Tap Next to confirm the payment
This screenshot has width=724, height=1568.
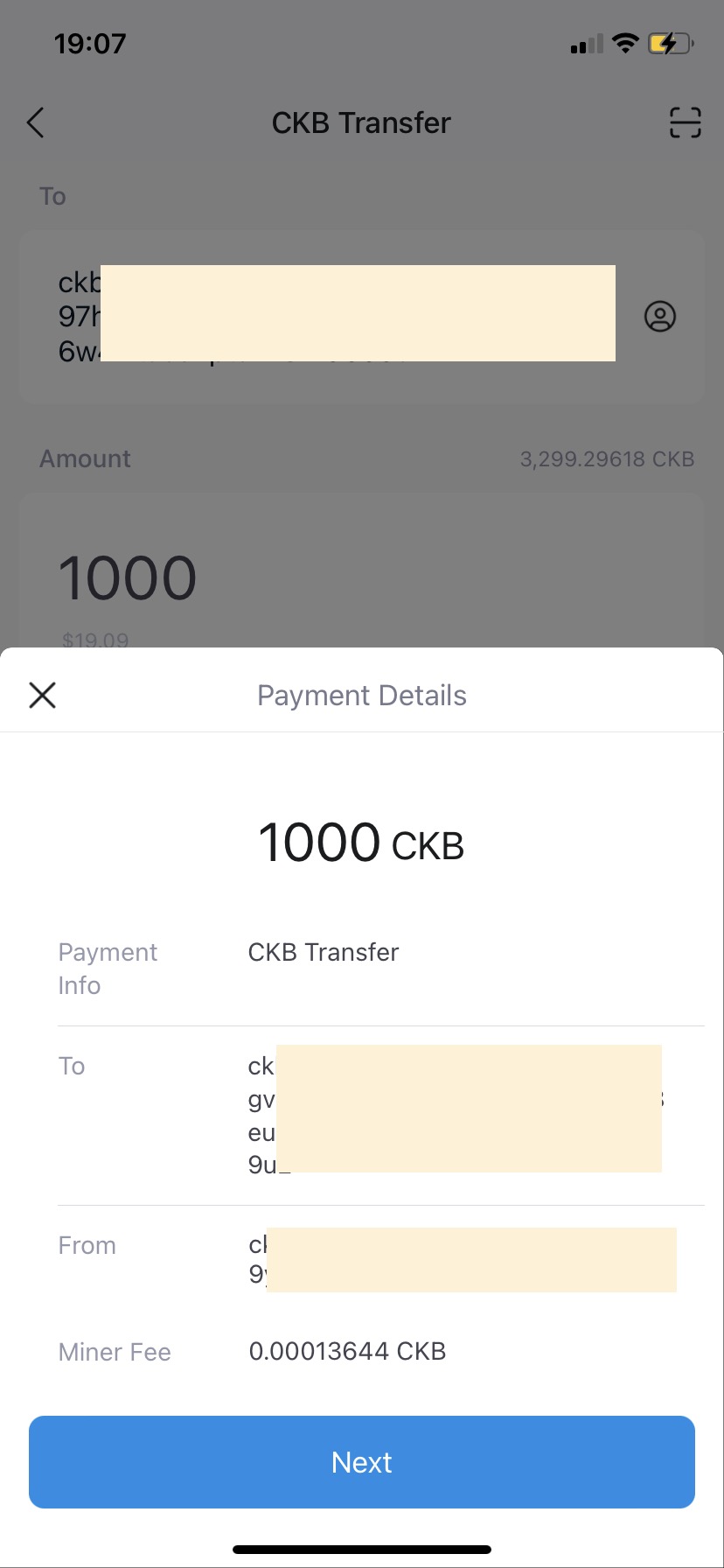point(362,1462)
